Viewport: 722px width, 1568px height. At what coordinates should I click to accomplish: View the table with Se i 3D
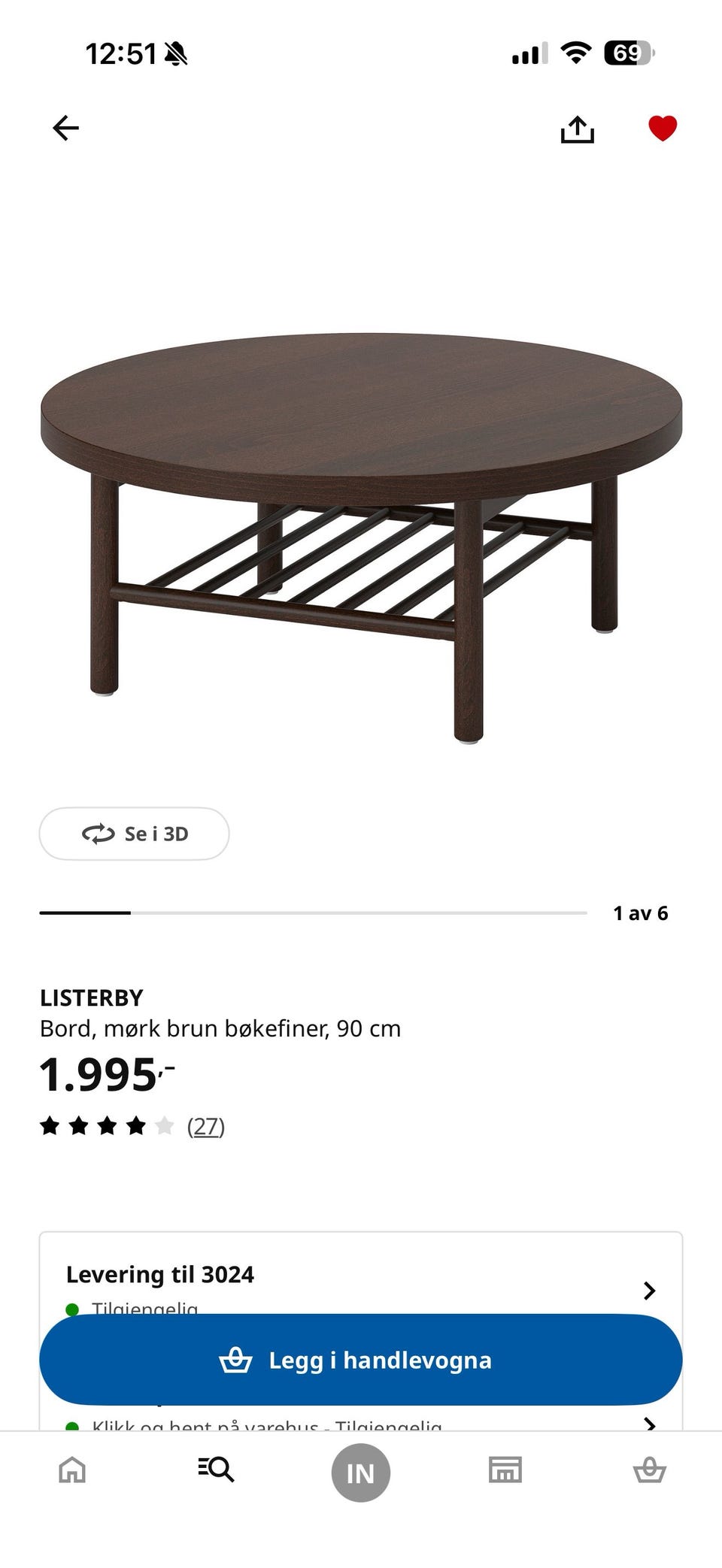click(x=134, y=834)
